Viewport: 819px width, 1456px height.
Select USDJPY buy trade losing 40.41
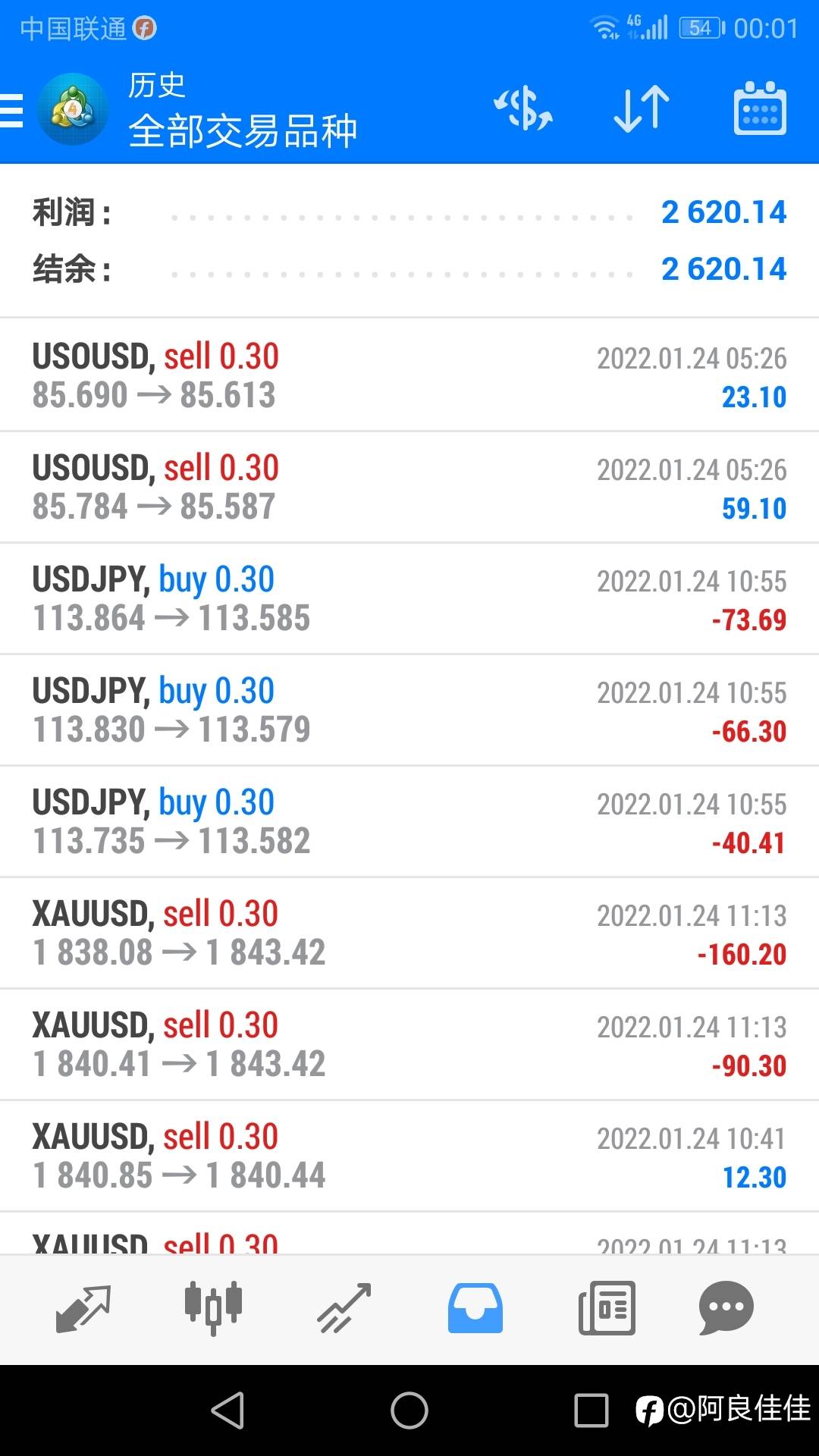pos(409,821)
